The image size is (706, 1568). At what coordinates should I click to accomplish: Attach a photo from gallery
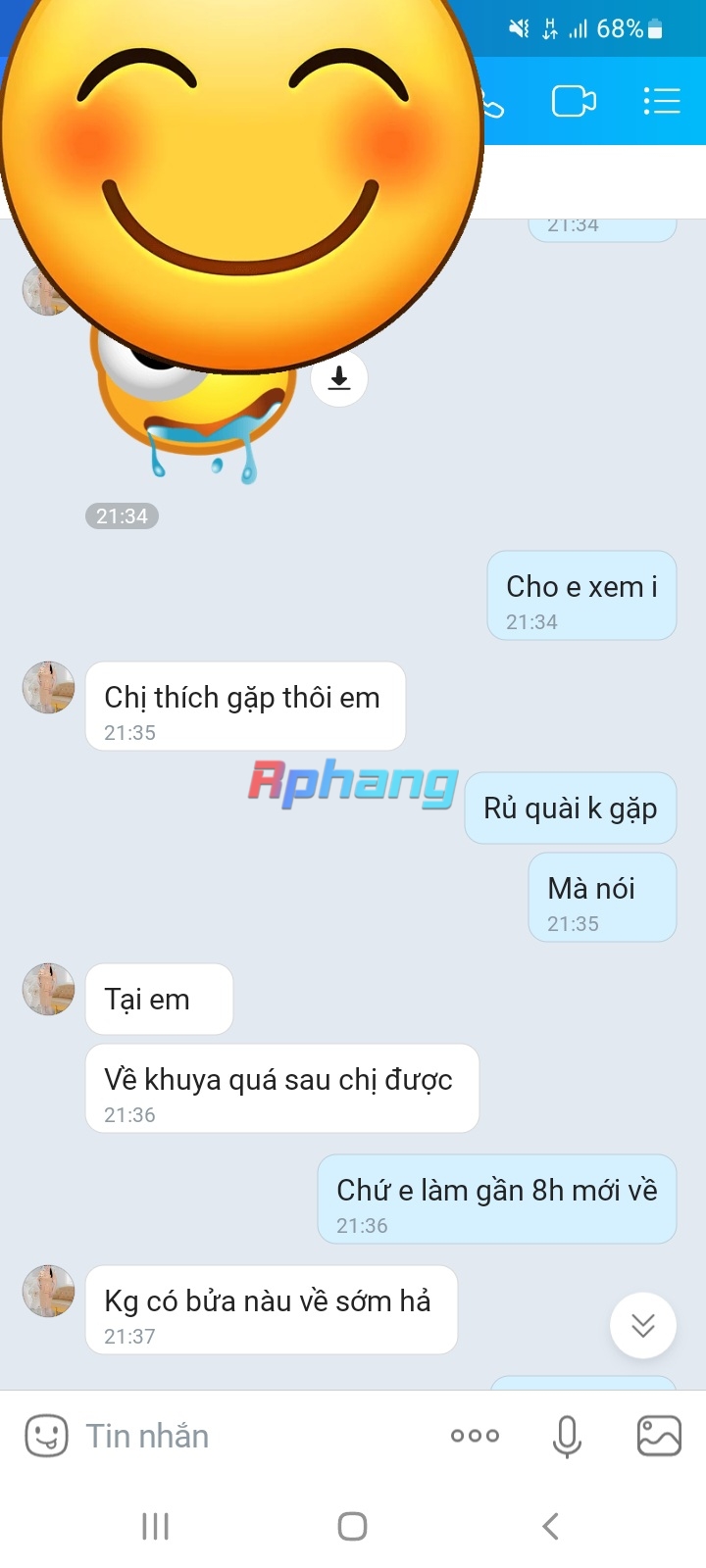tap(659, 1437)
